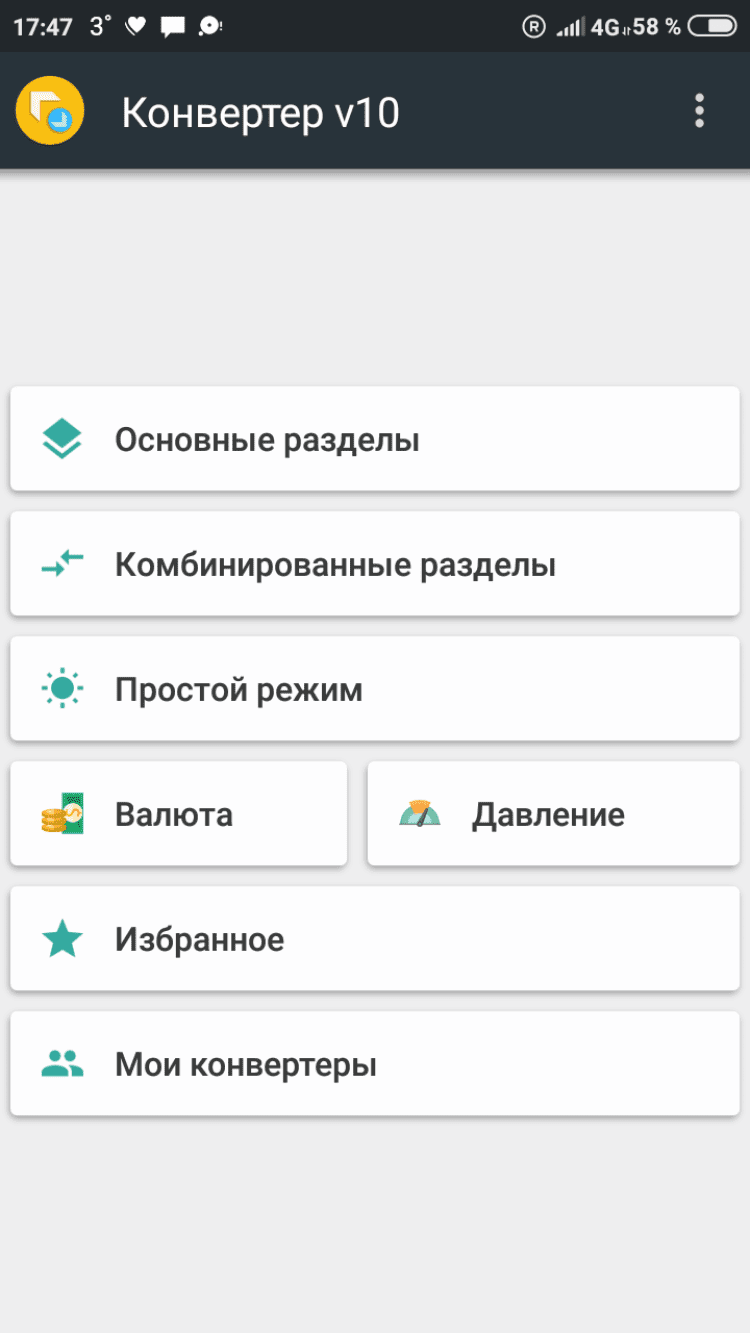Go to Мои конвертеры
750x1333 pixels.
374,1064
